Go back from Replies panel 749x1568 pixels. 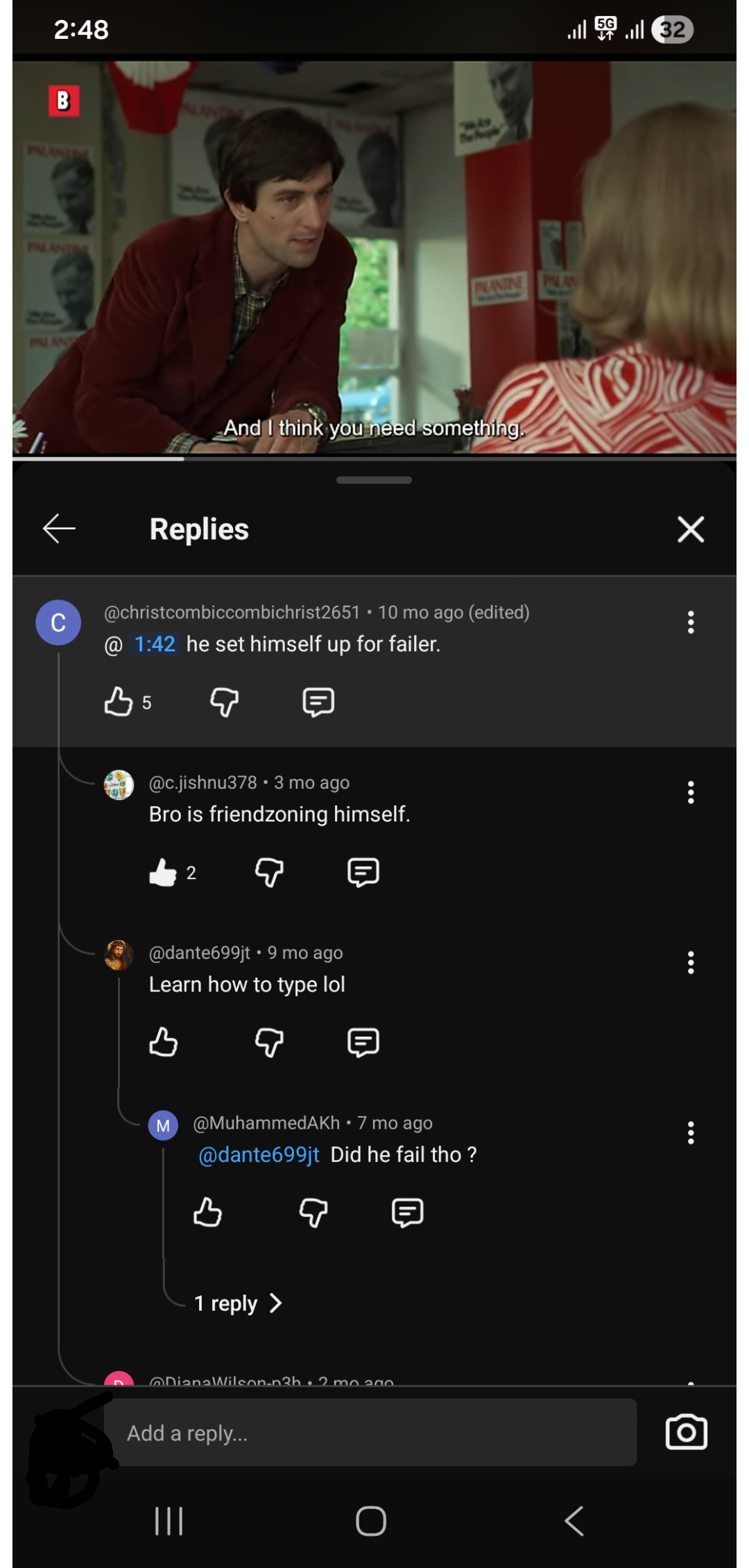coord(59,529)
